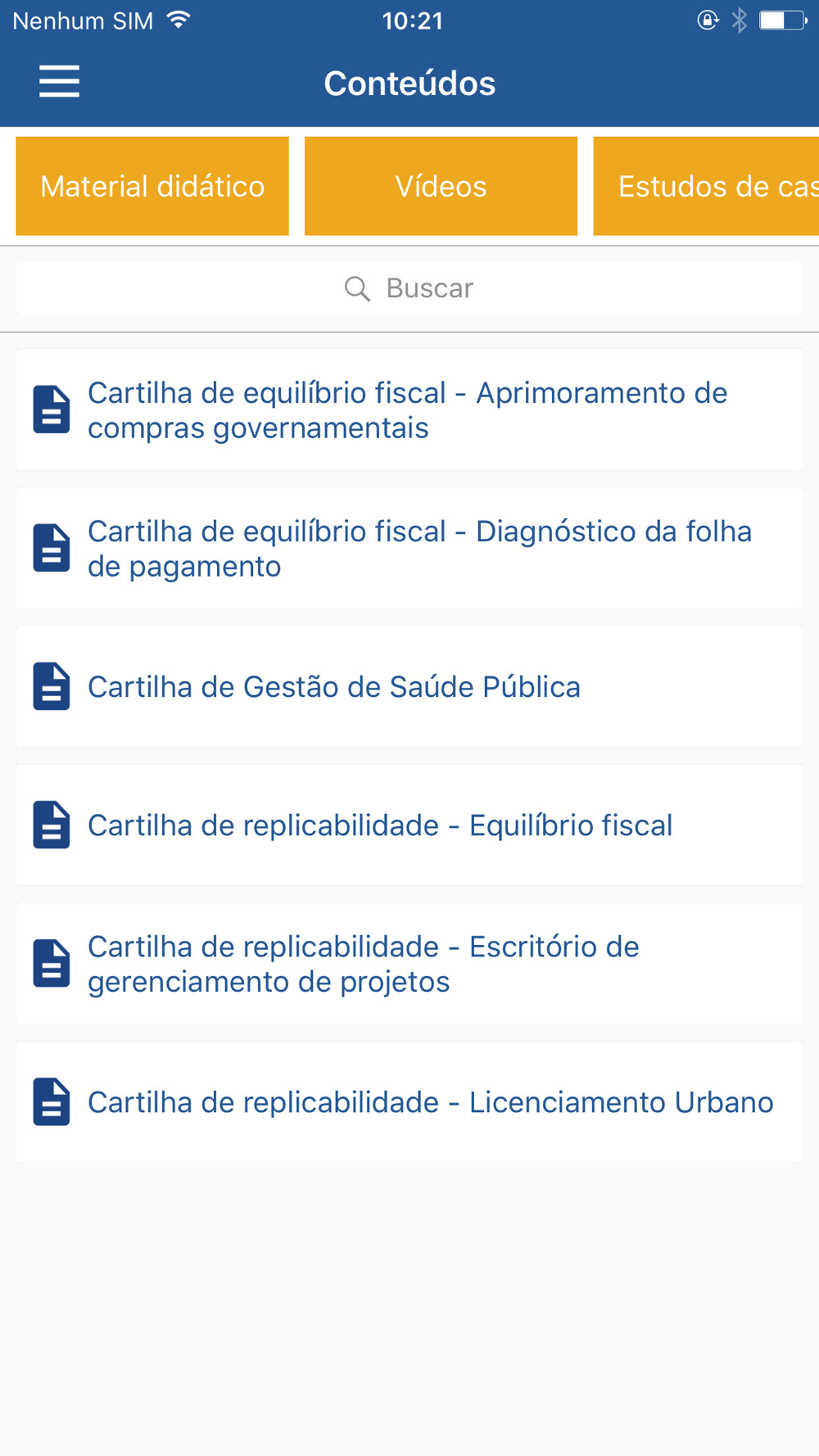Open the Estudos de caso tab
Image resolution: width=819 pixels, height=1456 pixels.
coord(706,186)
